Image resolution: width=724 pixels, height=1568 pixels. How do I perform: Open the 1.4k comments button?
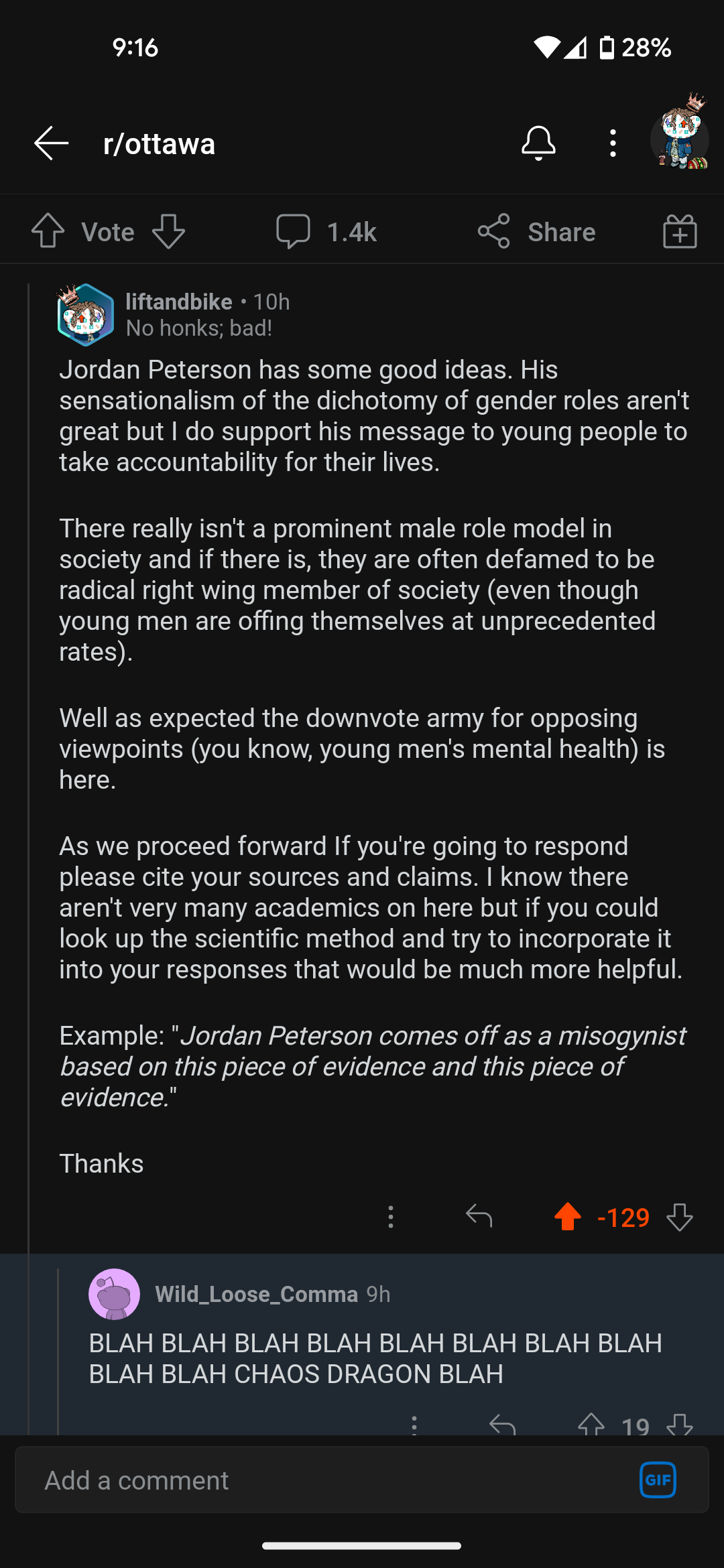[x=326, y=232]
